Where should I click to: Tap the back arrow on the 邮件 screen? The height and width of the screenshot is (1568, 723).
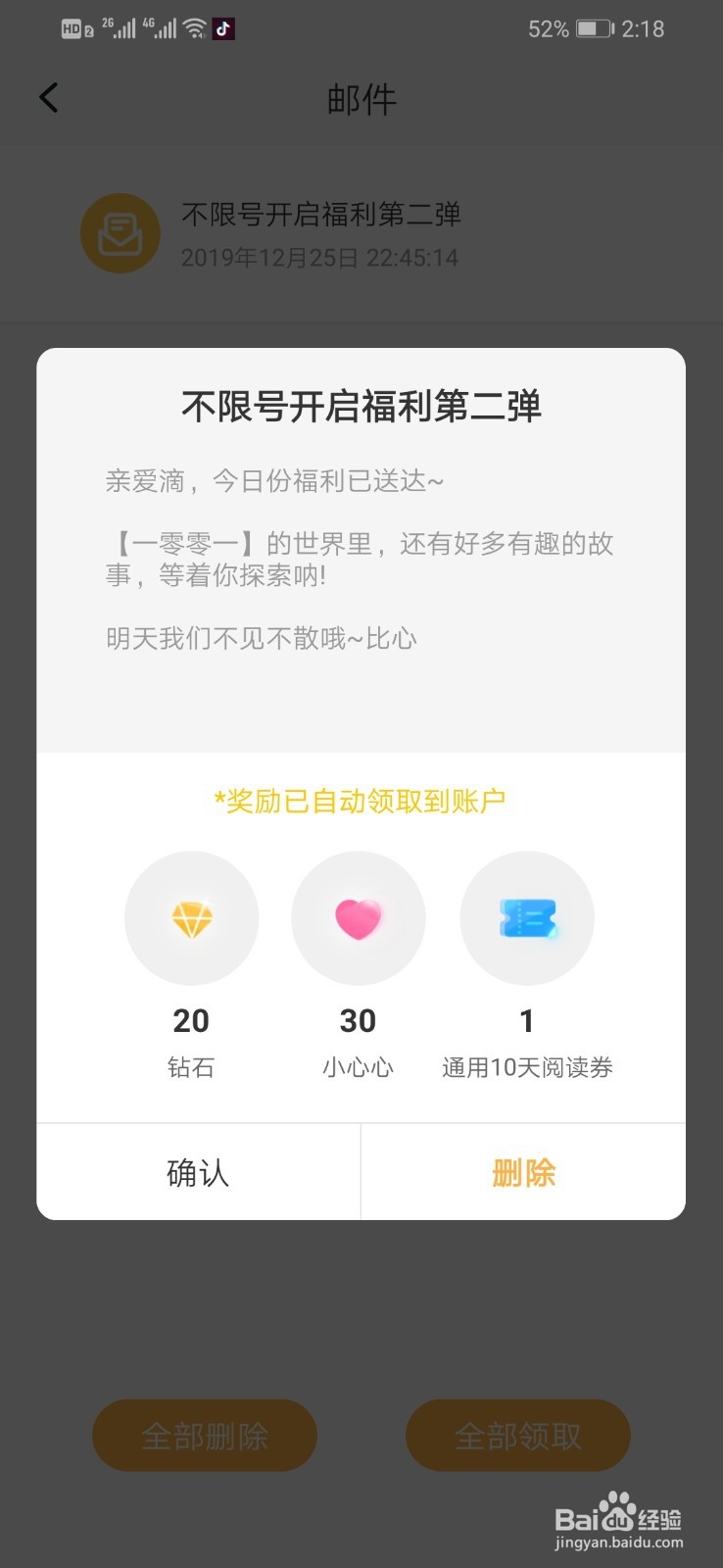(x=47, y=97)
